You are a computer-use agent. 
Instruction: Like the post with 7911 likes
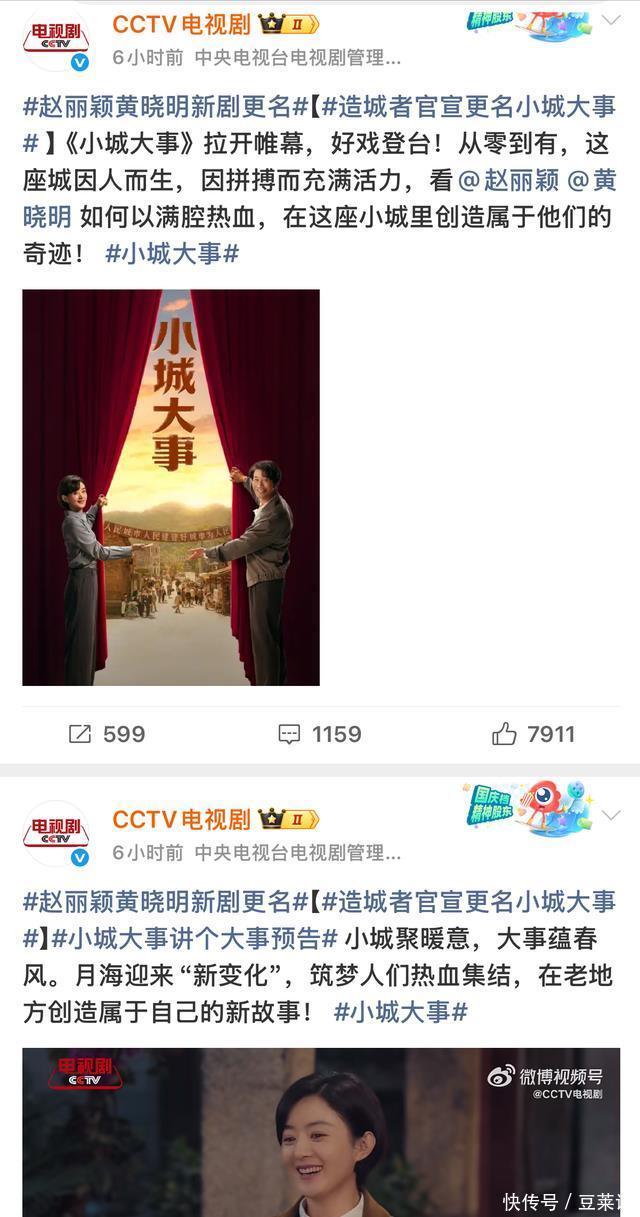point(533,734)
